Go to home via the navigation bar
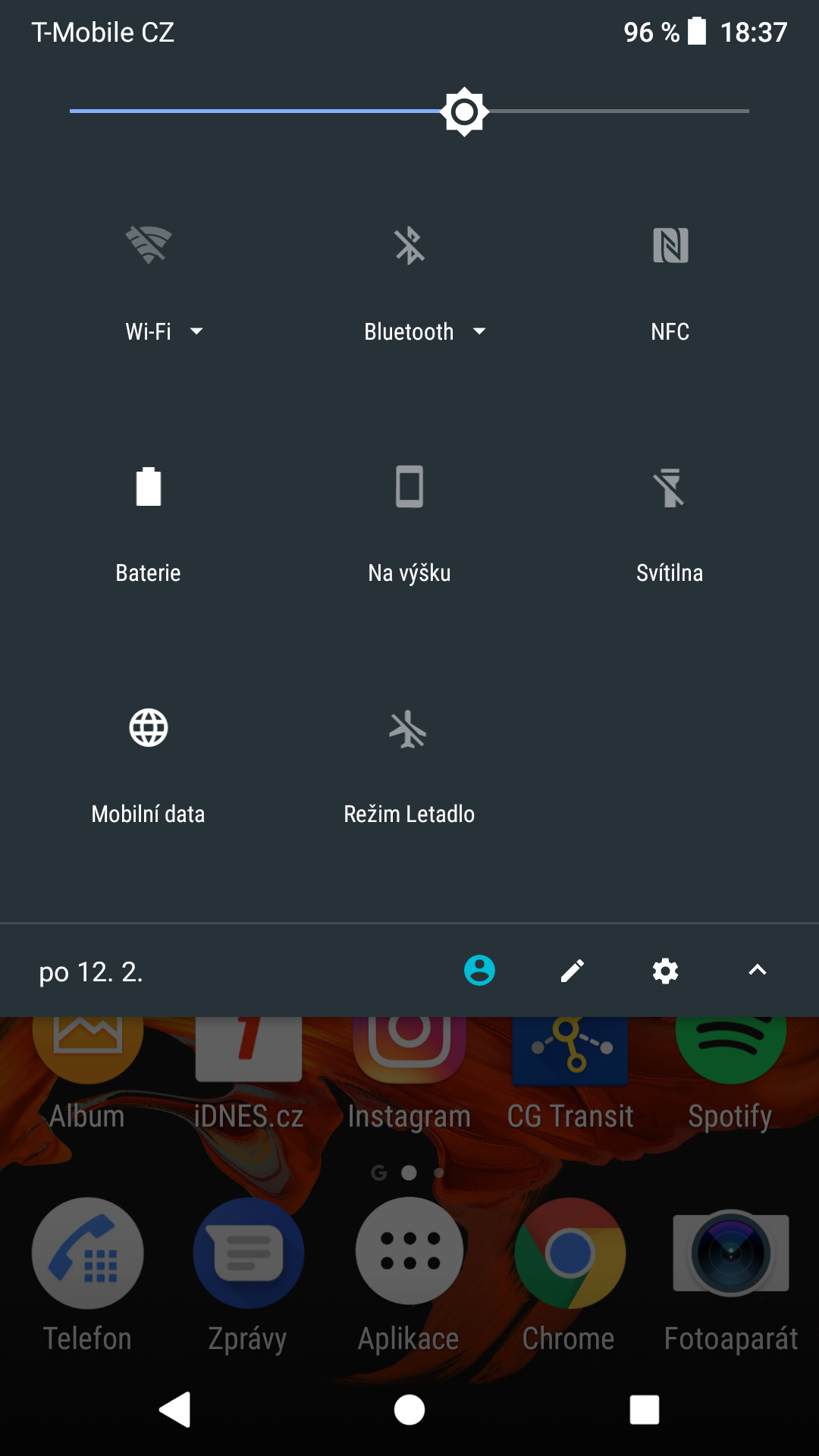 click(409, 1410)
